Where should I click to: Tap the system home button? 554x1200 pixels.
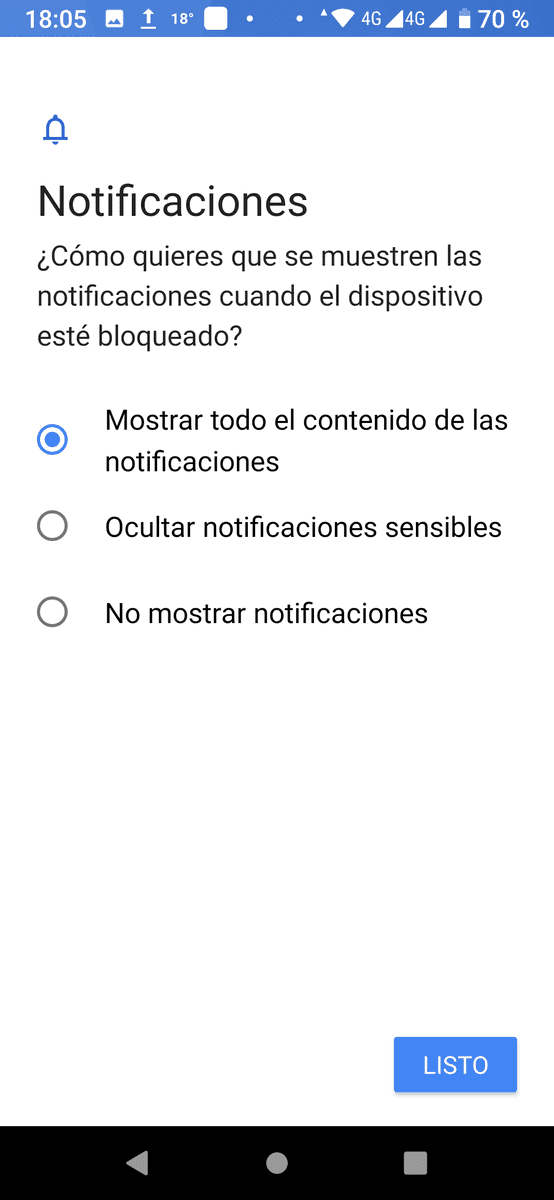click(x=277, y=1162)
